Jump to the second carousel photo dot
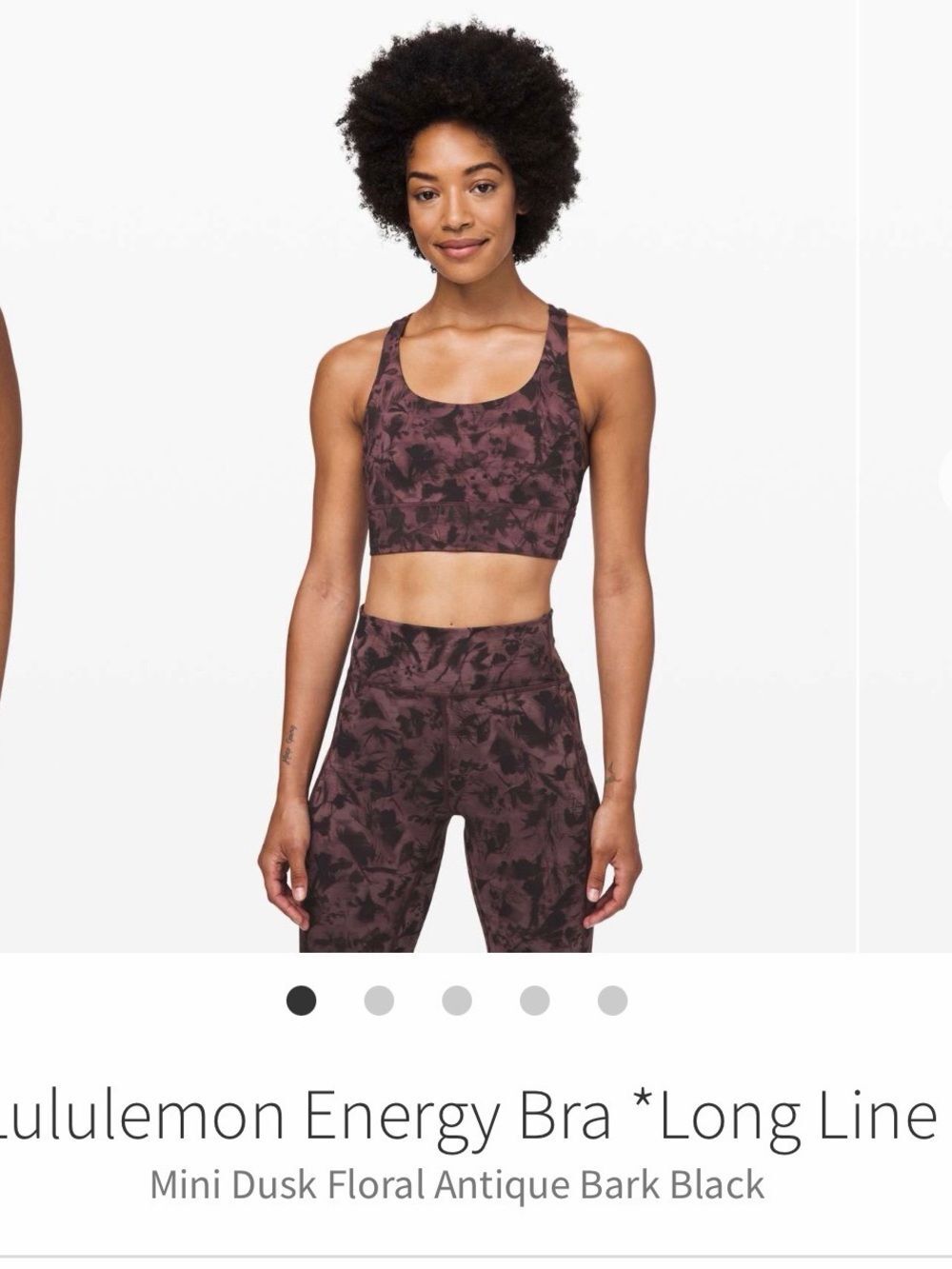Screen dimensions: 952x1269 tap(379, 1001)
